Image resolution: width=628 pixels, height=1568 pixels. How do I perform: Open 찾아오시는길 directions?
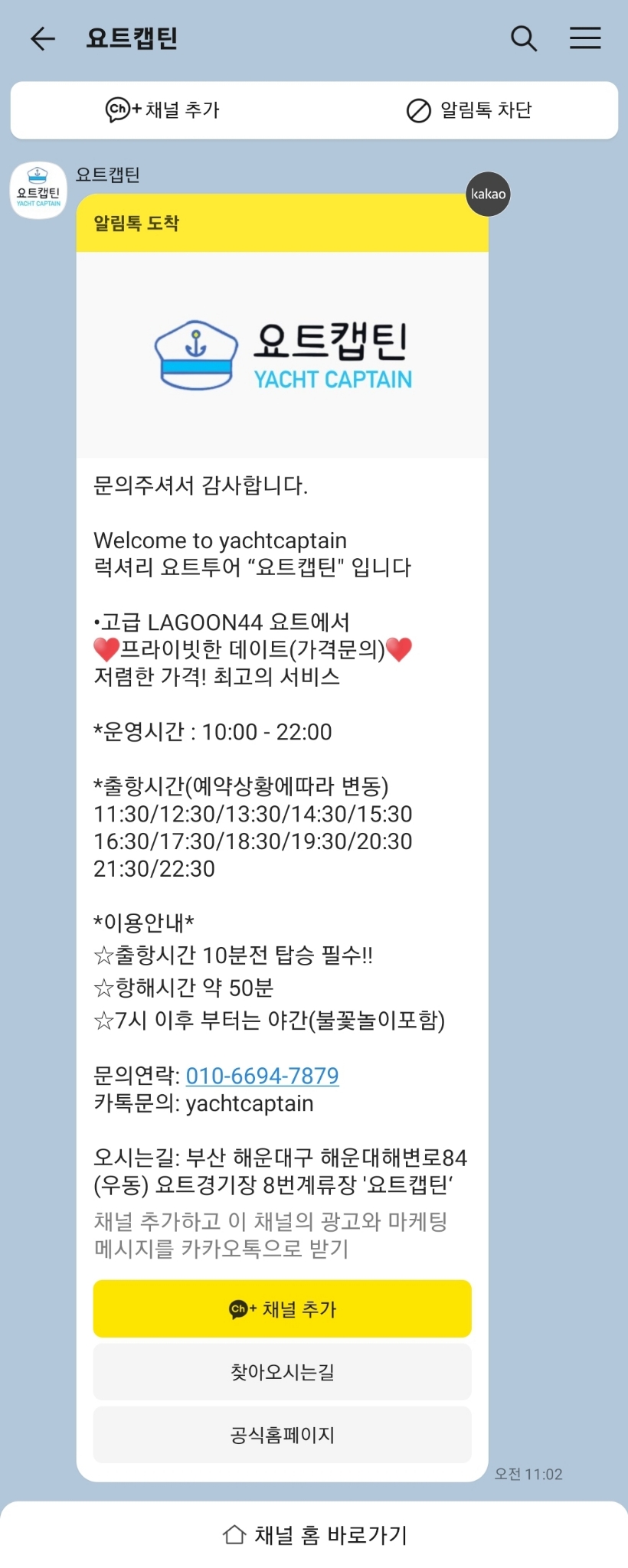(x=282, y=1372)
